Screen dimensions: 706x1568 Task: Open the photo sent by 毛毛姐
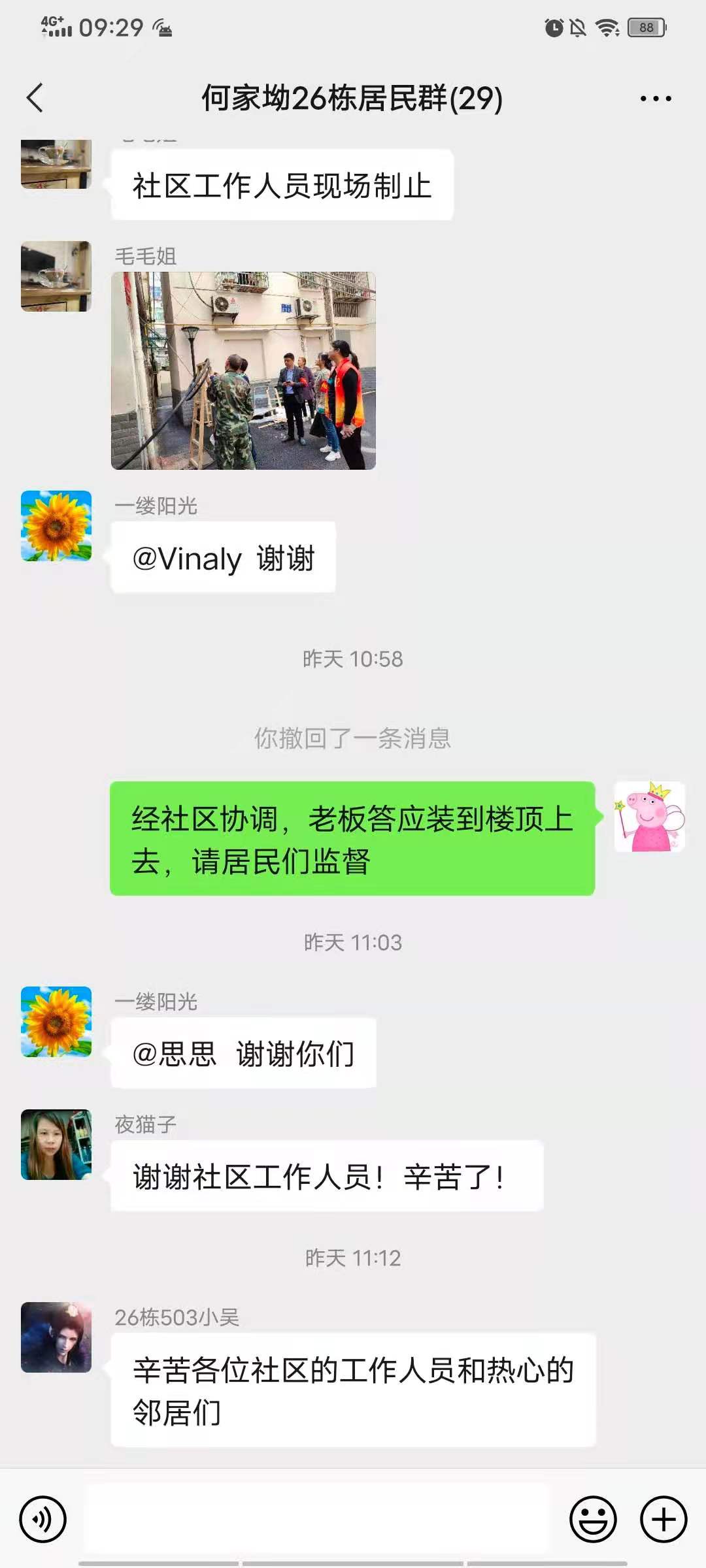tap(243, 370)
